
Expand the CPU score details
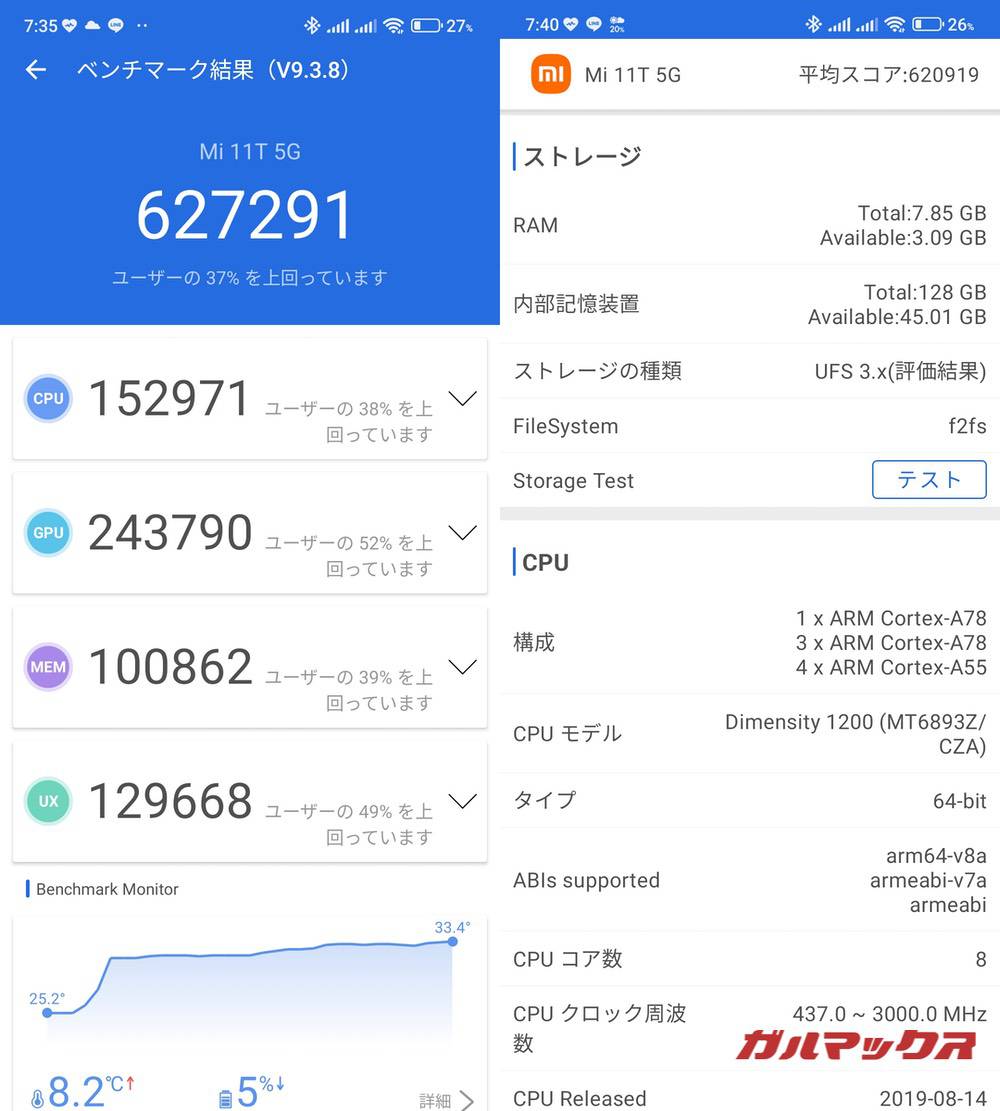(x=462, y=398)
